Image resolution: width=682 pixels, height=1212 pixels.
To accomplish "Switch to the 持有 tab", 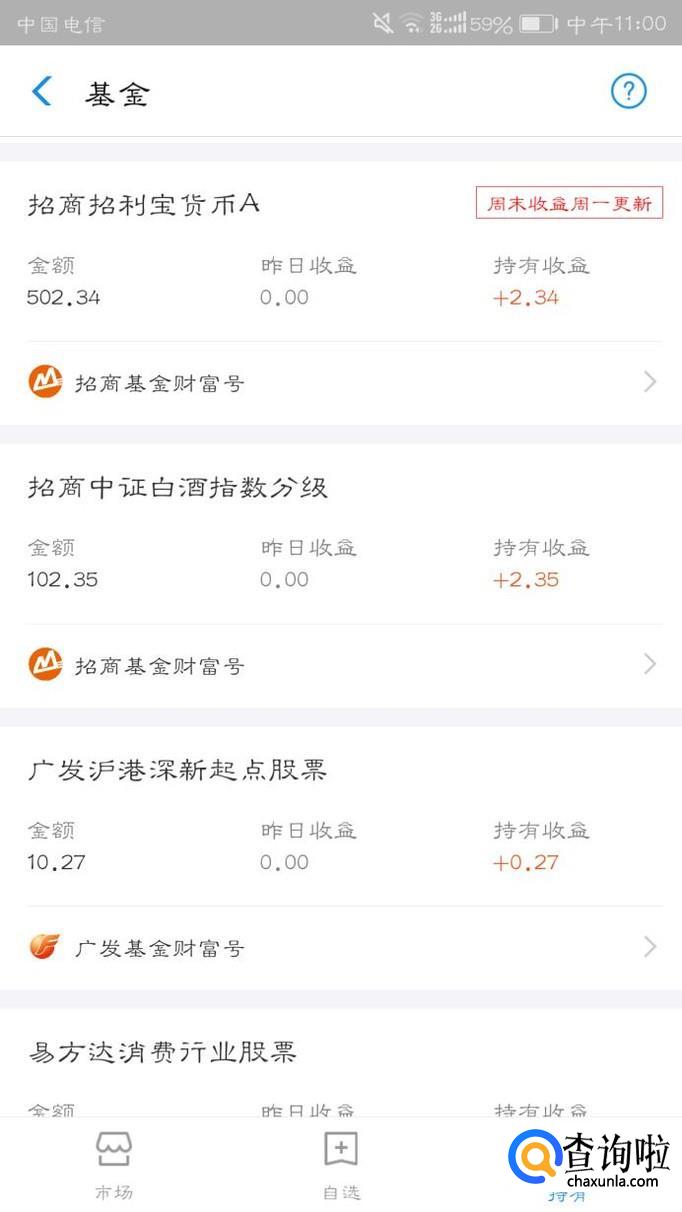I will pos(566,1165).
